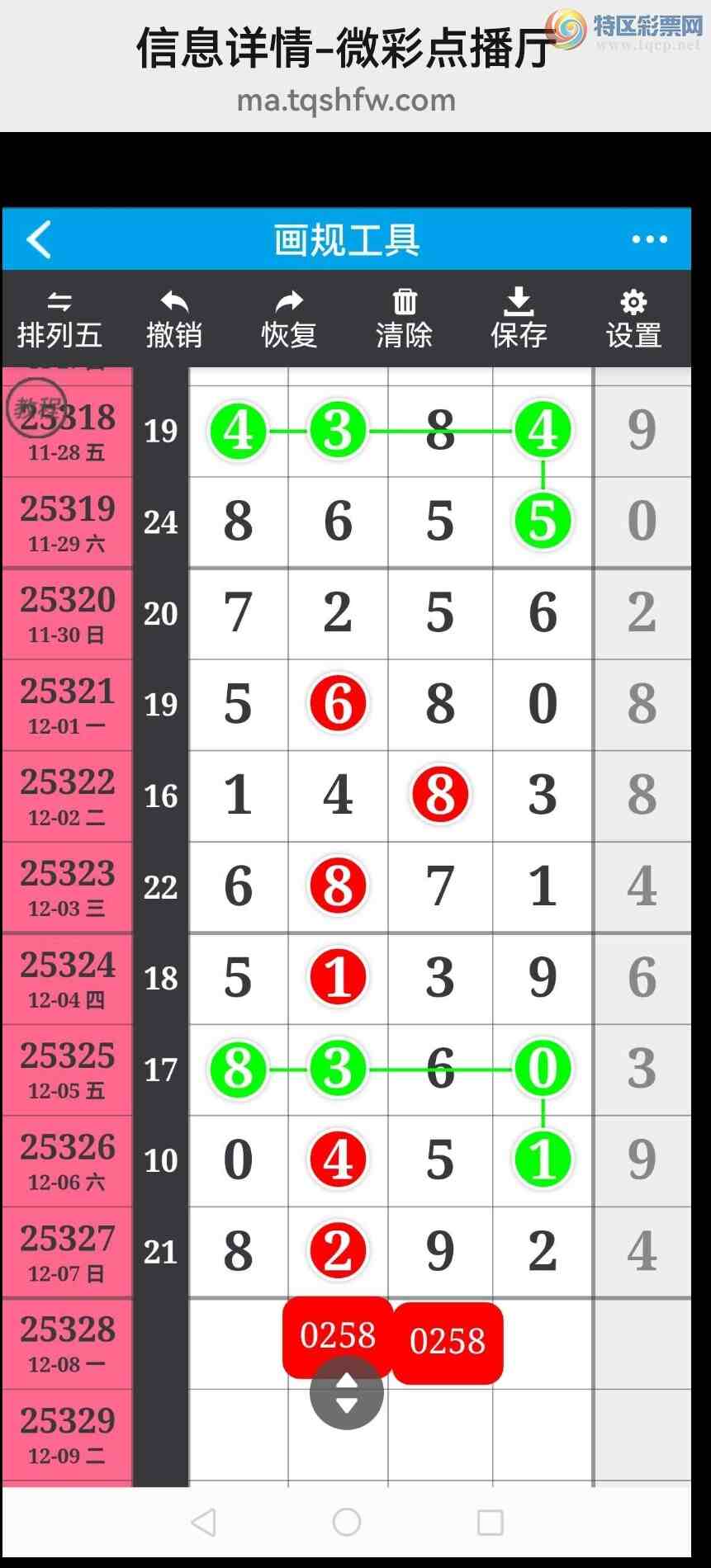Screen dimensions: 711x1568
Task: Open the system recent apps view
Action: tap(491, 1522)
